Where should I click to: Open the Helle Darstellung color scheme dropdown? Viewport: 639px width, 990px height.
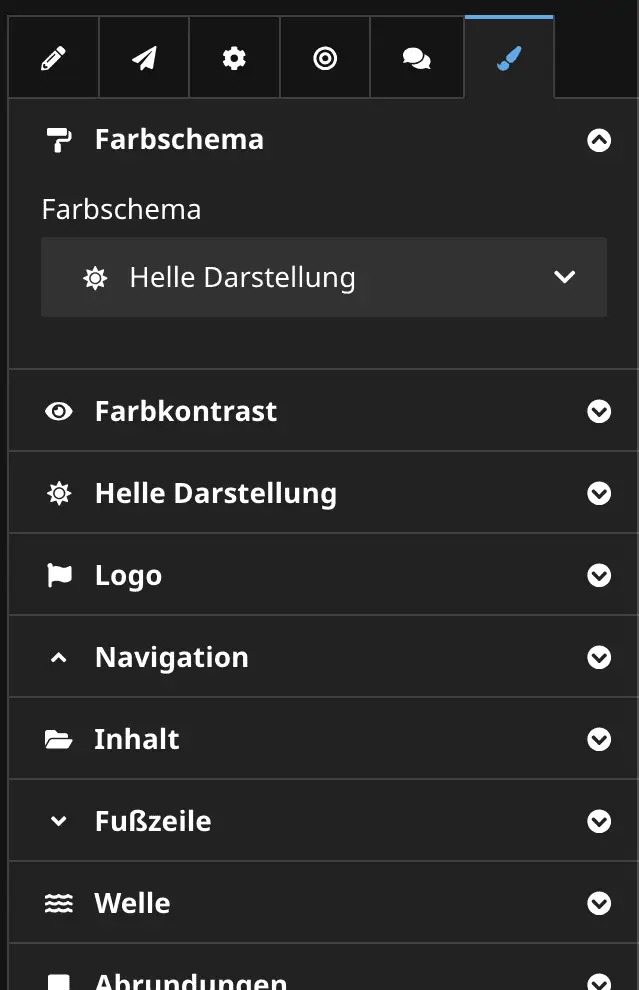tap(323, 277)
